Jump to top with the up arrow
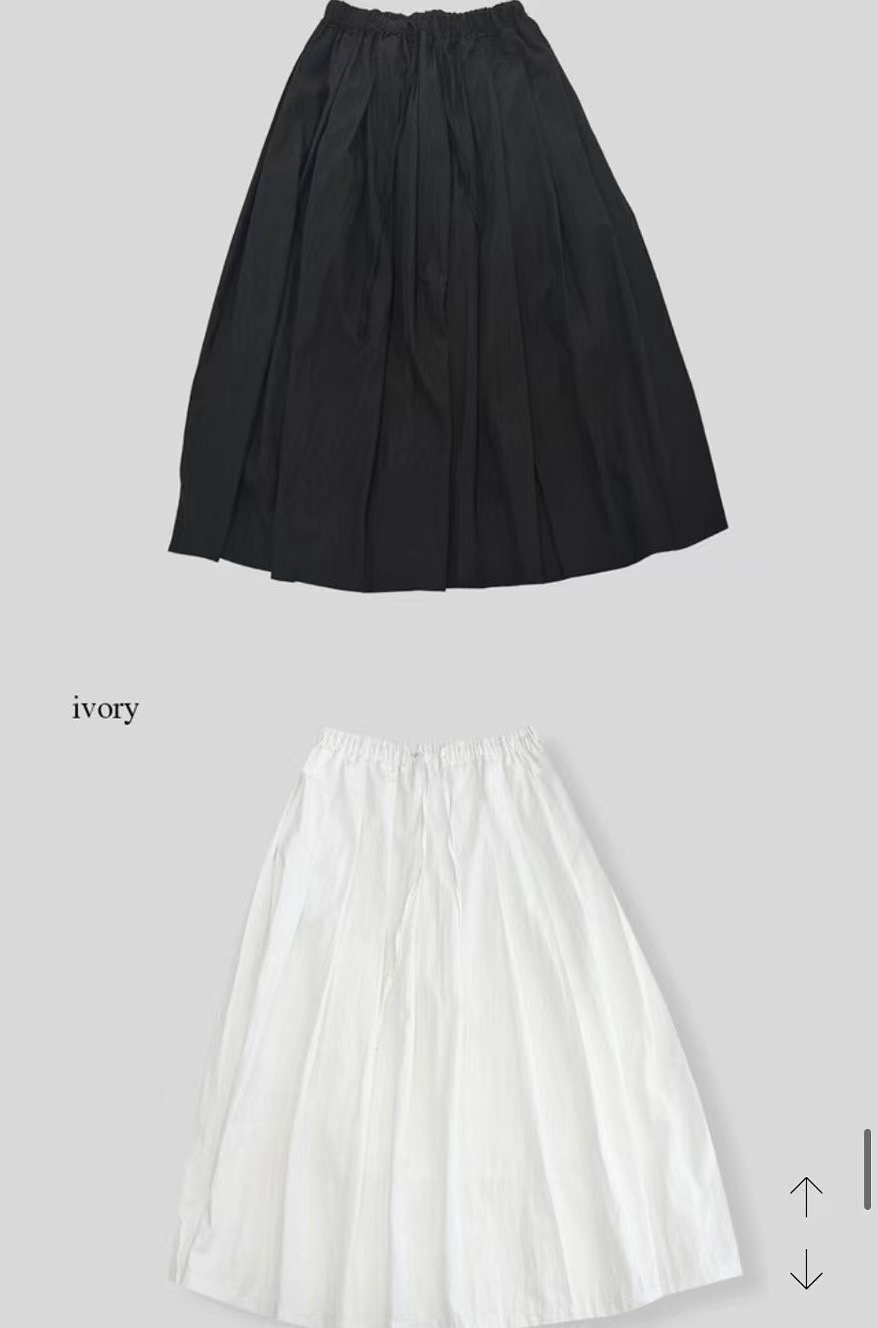This screenshot has height=1328, width=878. (806, 1197)
